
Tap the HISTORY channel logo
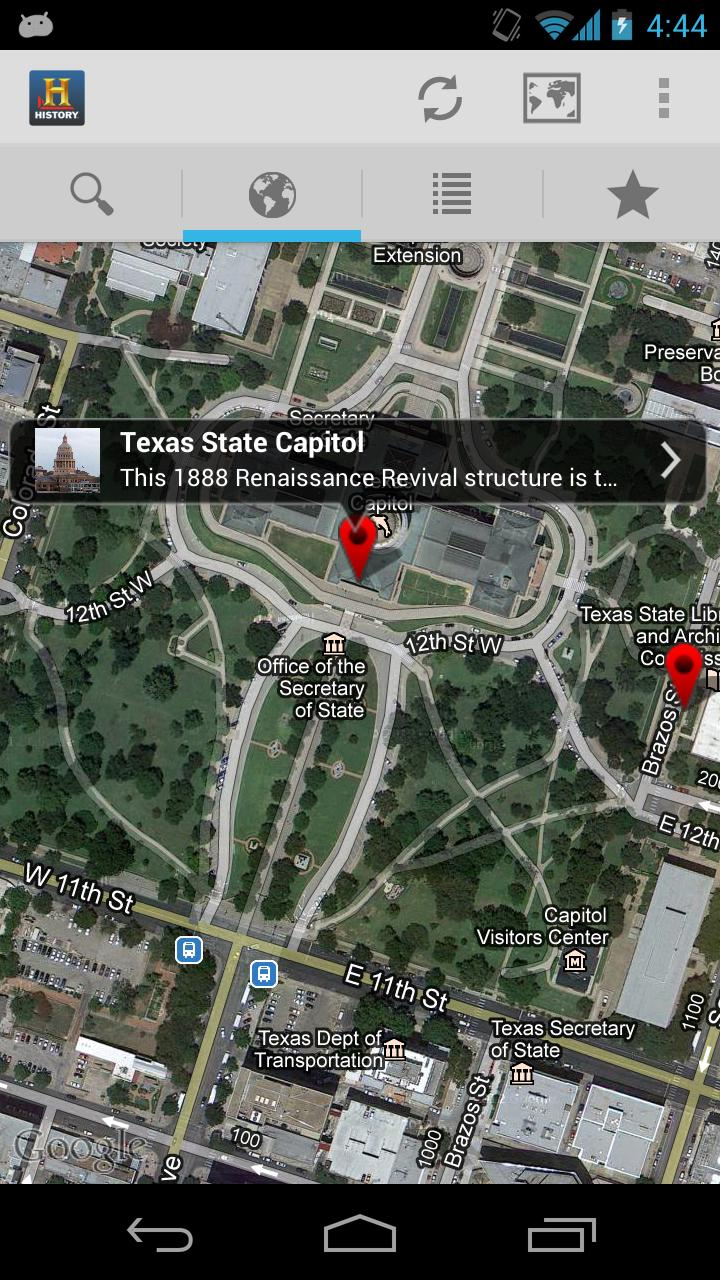click(56, 97)
